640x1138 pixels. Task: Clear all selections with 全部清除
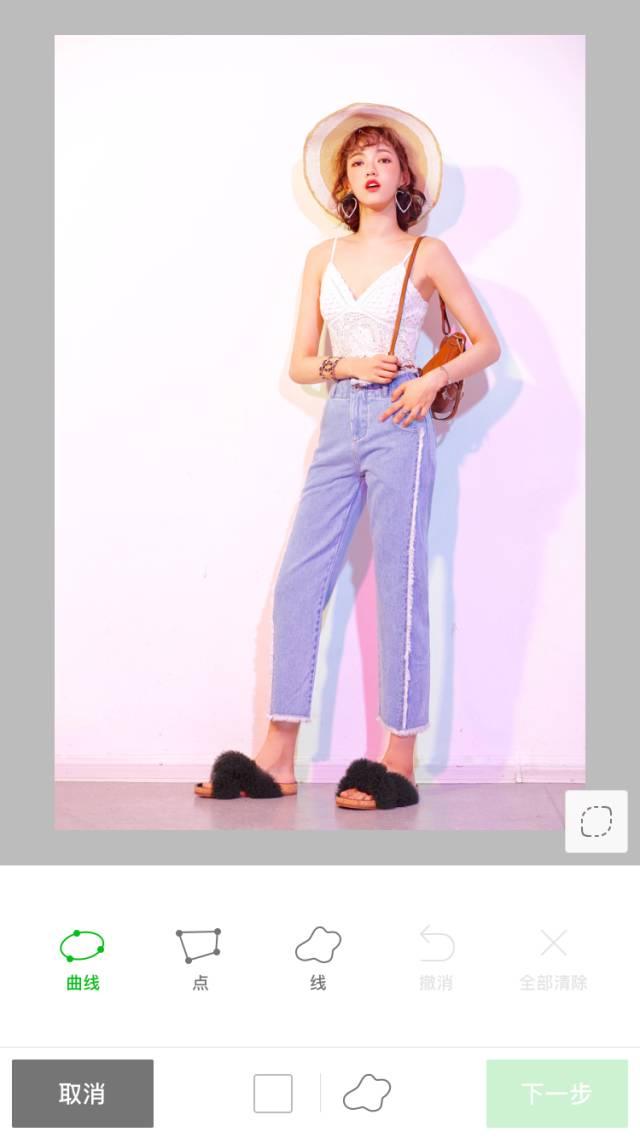coord(553,958)
